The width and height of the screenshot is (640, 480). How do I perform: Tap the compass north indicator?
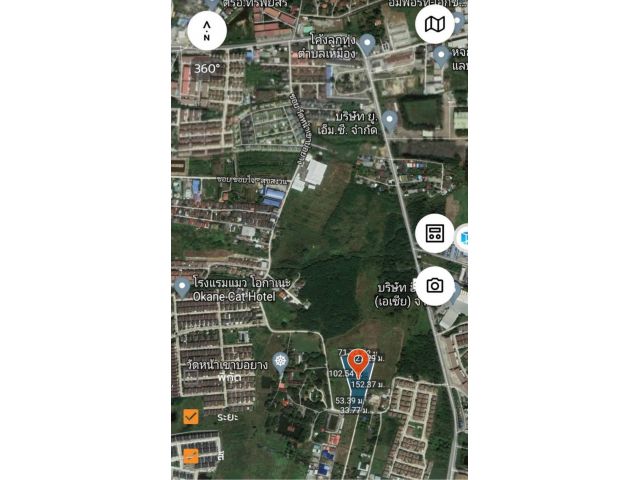(x=207, y=30)
